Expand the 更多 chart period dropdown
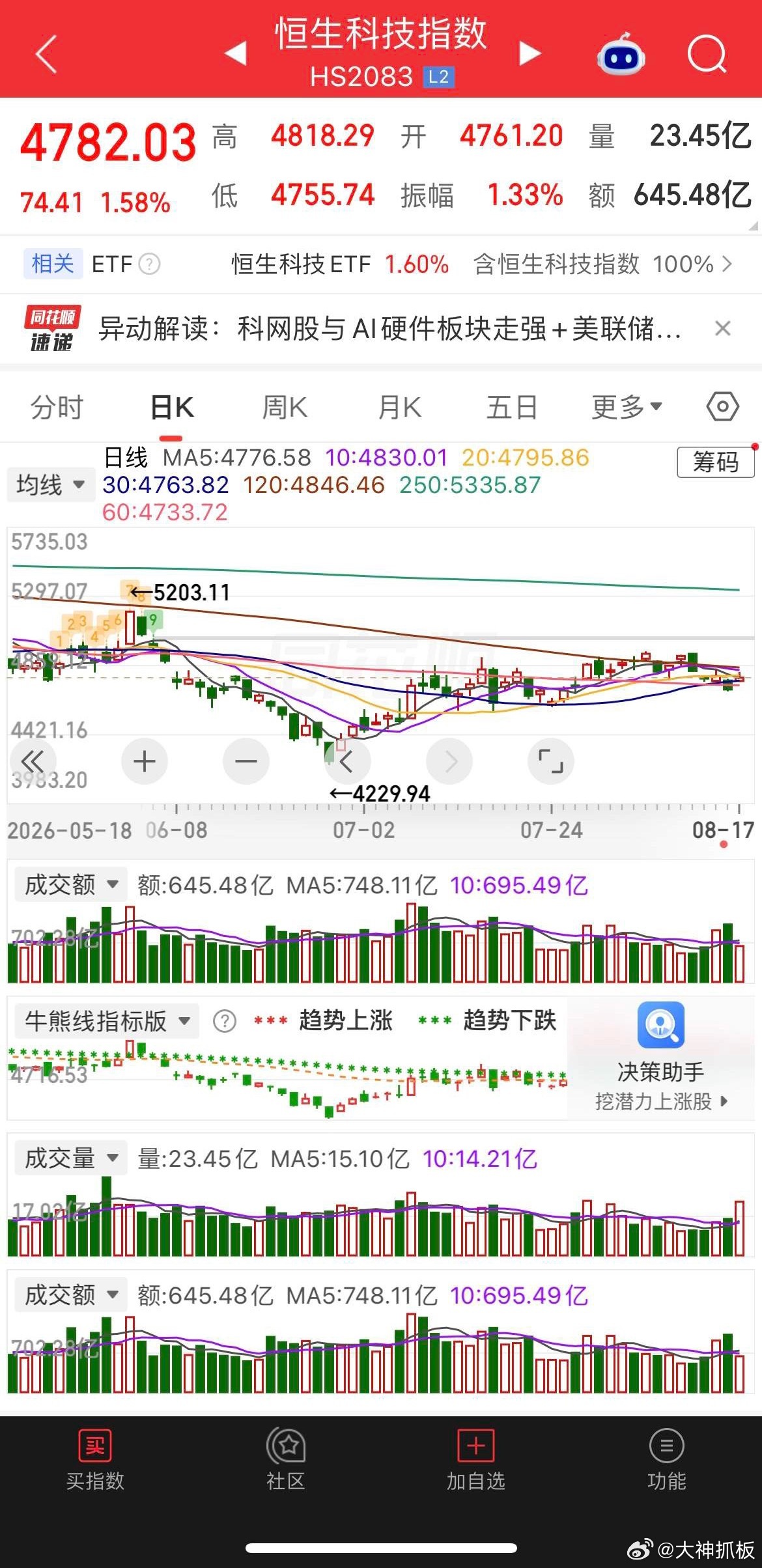This screenshot has width=762, height=1568. pyautogui.click(x=627, y=408)
